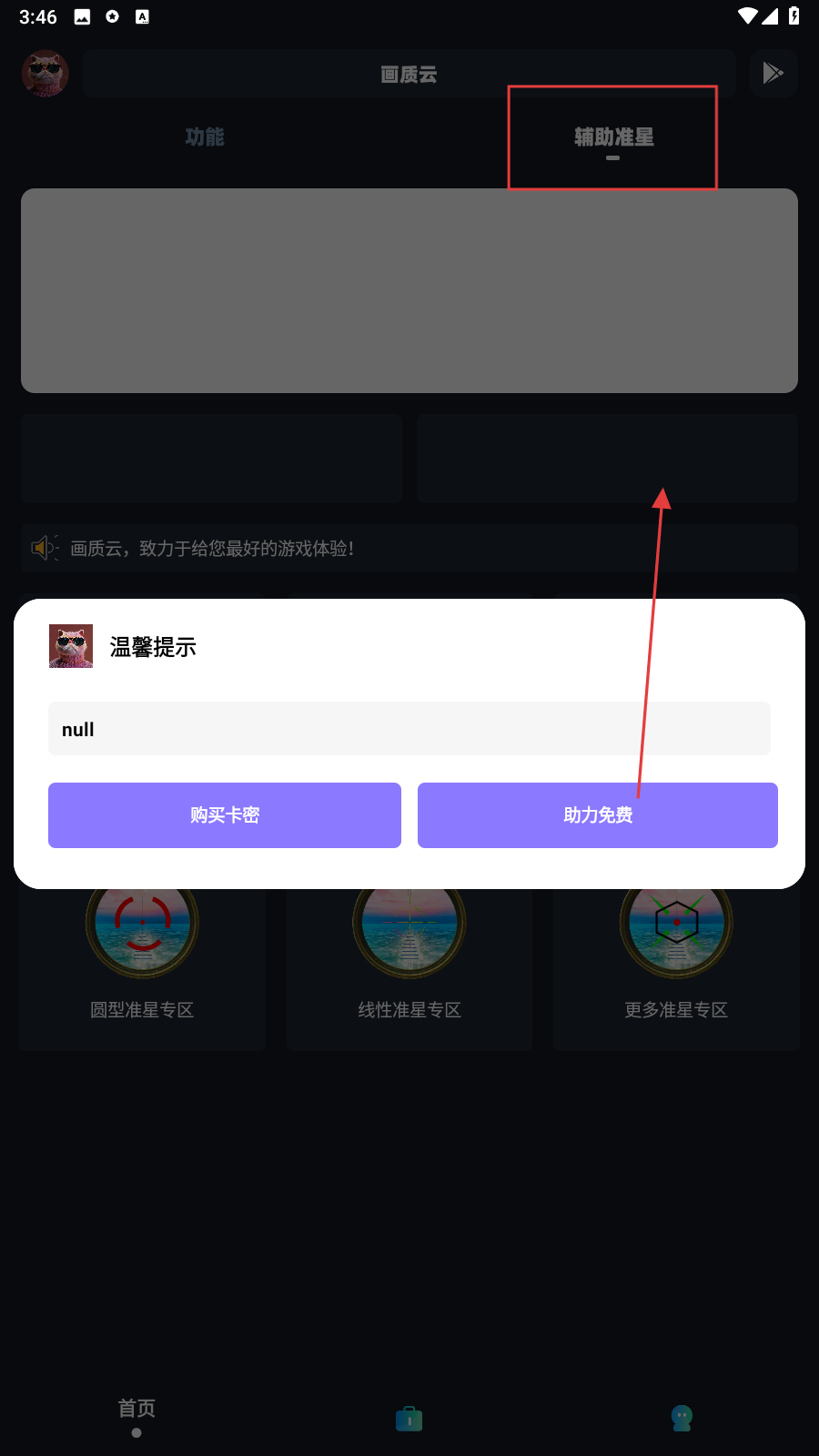The width and height of the screenshot is (819, 1456).
Task: Open the rightmost bottom navigation tab
Action: (682, 1418)
